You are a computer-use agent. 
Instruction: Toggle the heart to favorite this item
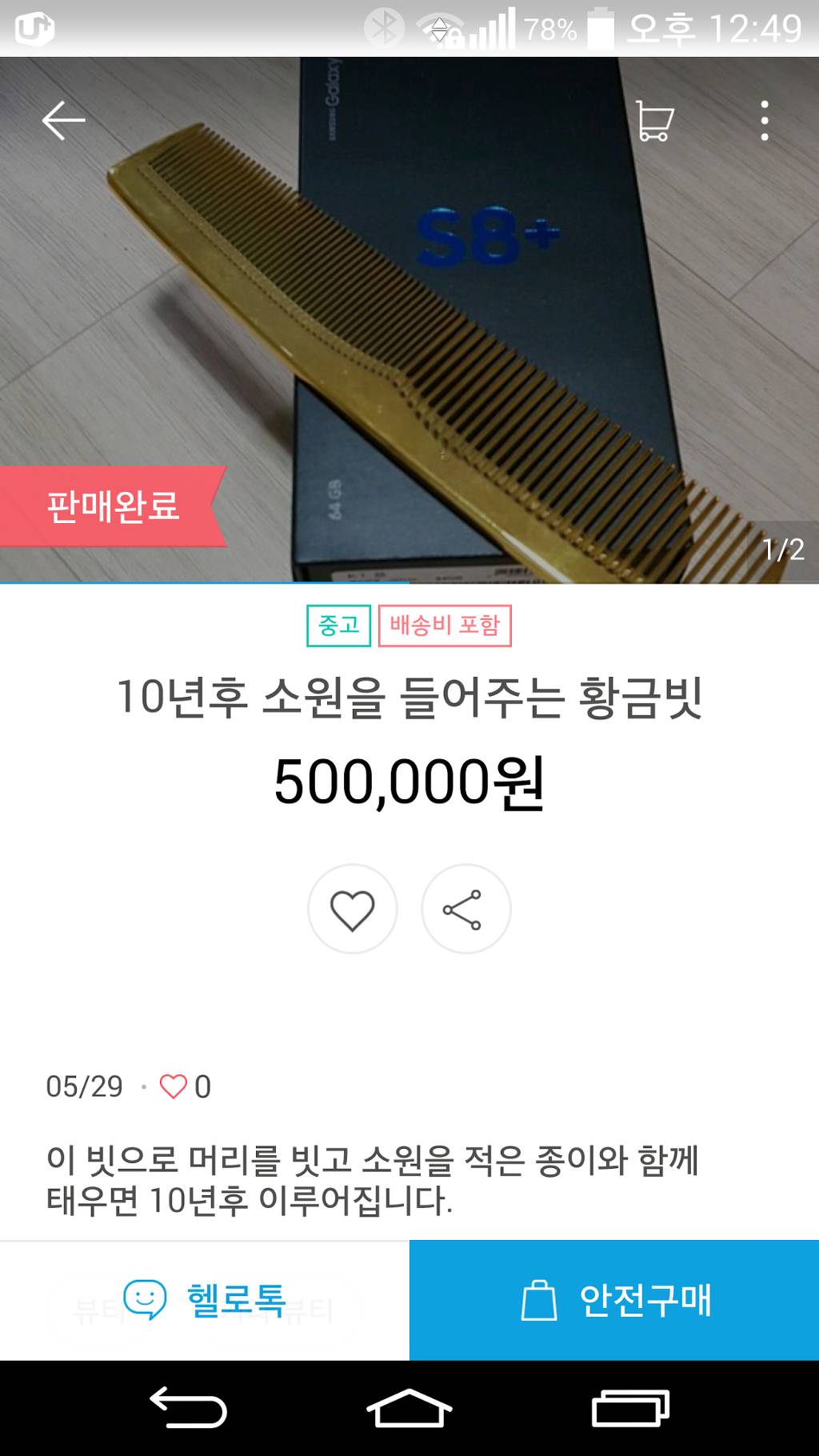coord(354,909)
